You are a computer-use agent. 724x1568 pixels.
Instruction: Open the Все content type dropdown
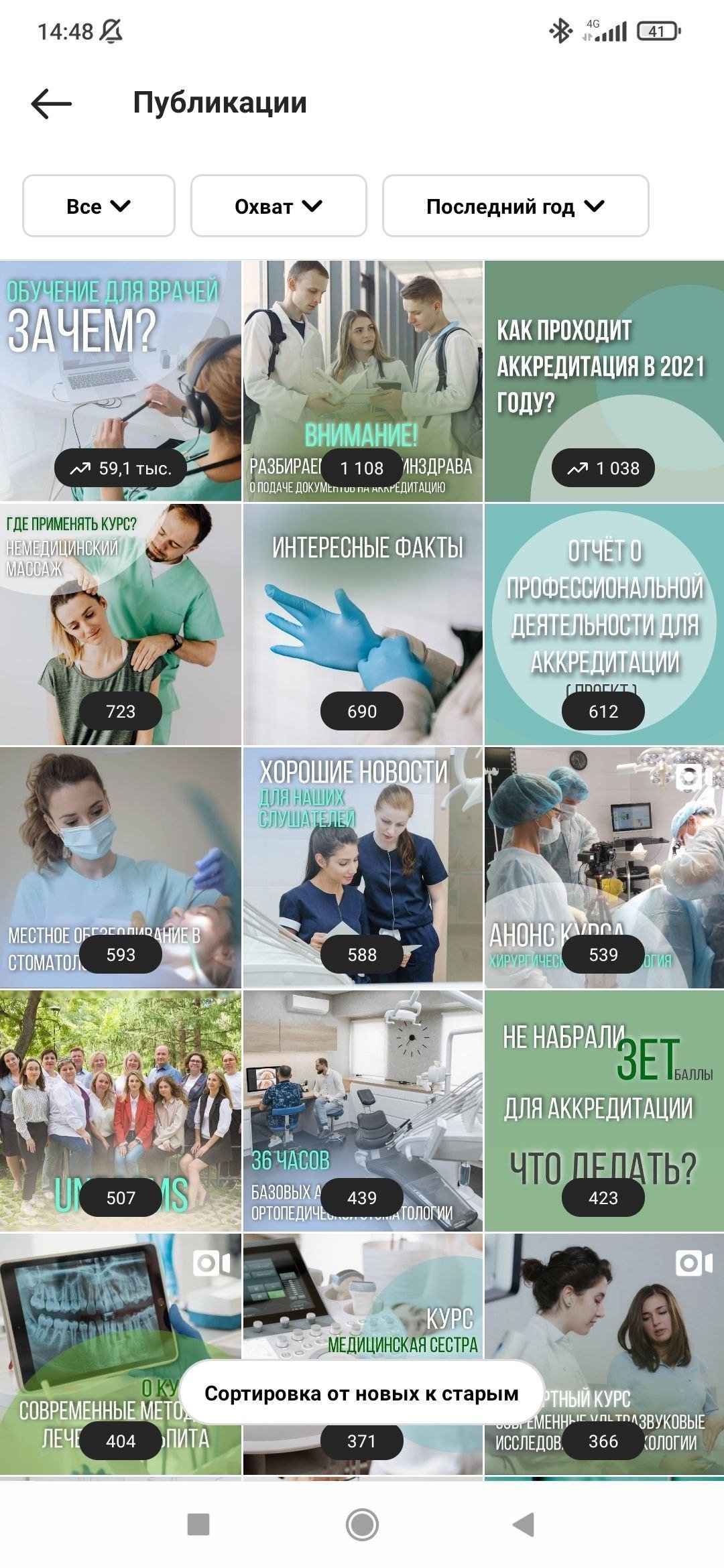coord(99,206)
